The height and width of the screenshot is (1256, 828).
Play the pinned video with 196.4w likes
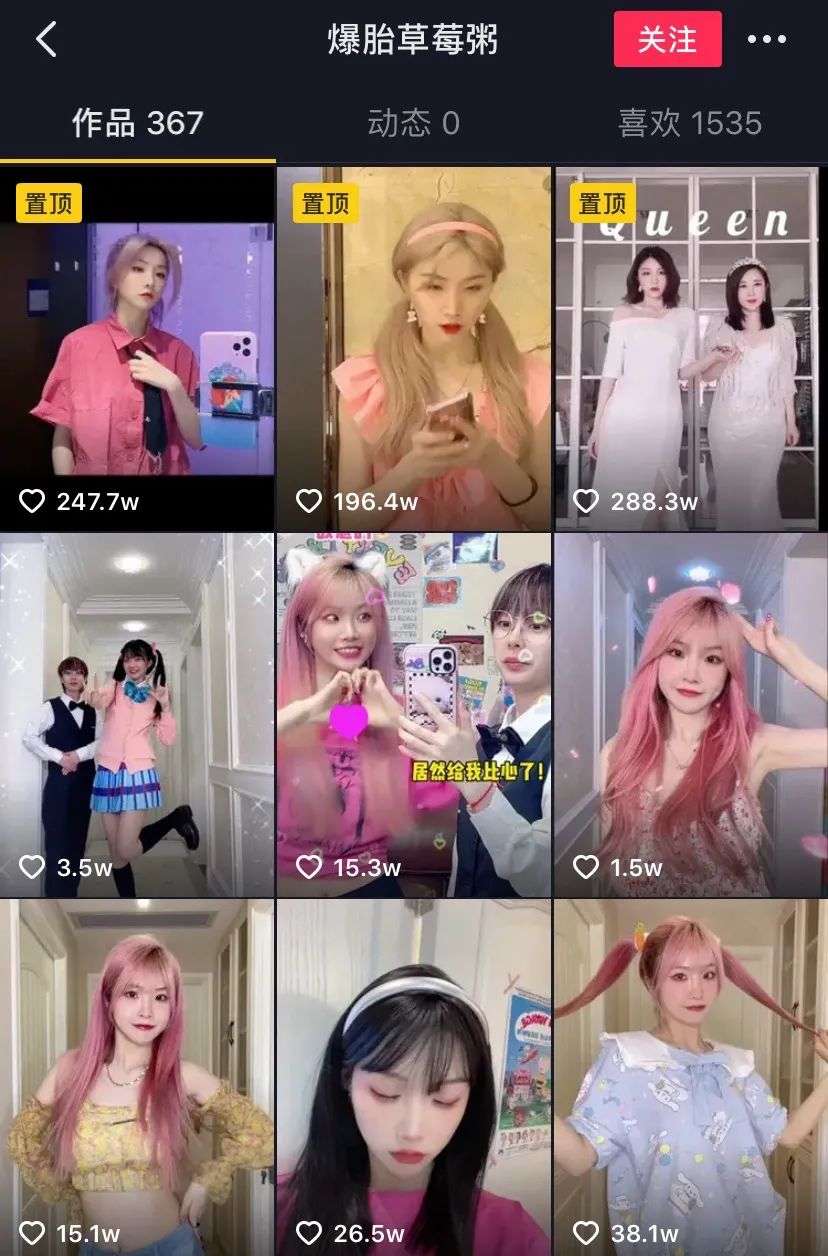pyautogui.click(x=413, y=348)
